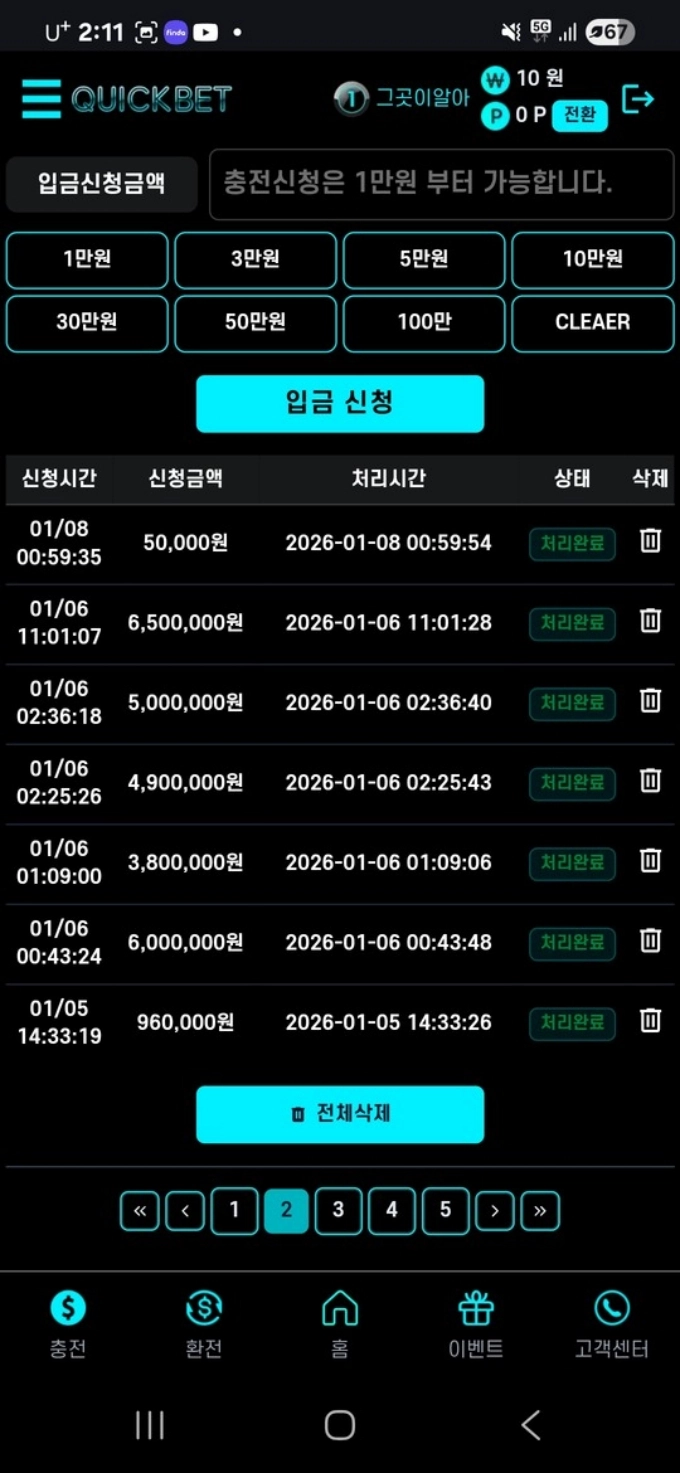This screenshot has width=680, height=1473.
Task: Go to page 3 of the history
Action: [338, 1210]
